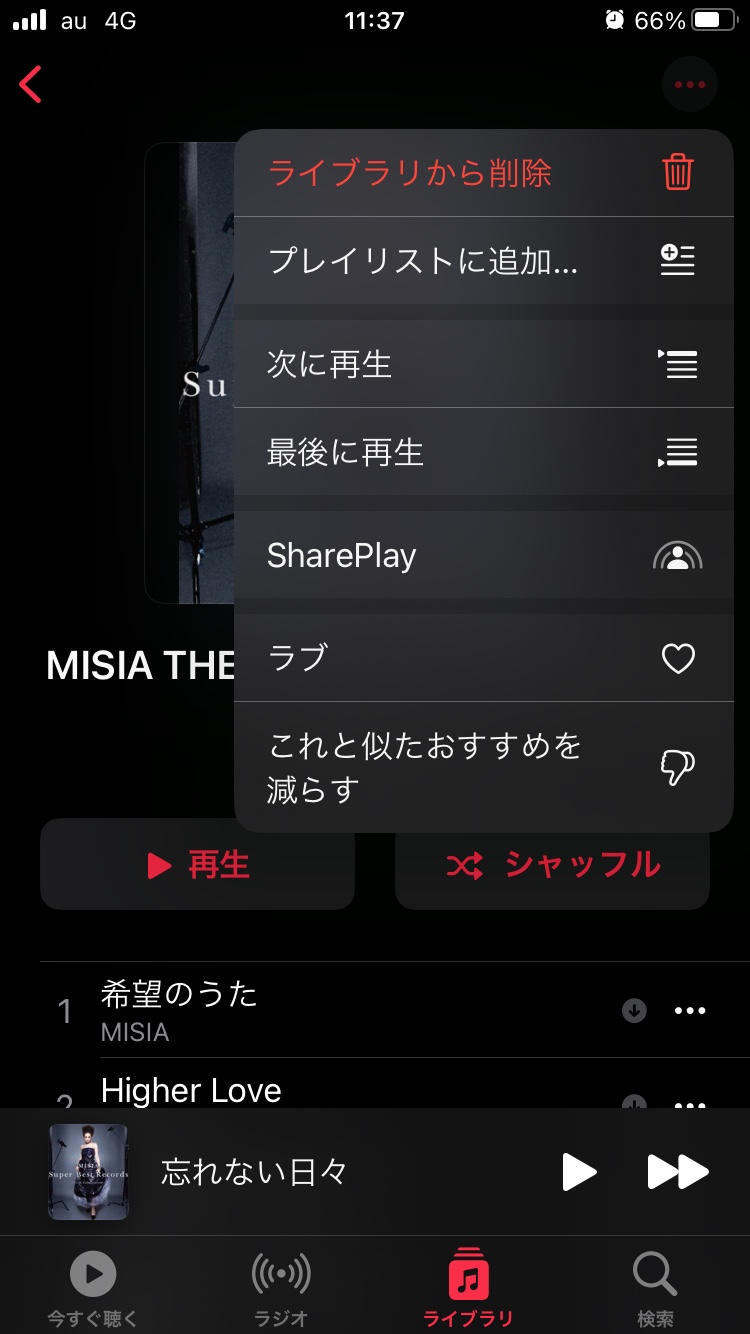750x1334 pixels.
Task: Tap the red 再生 play button
Action: pyautogui.click(x=198, y=864)
